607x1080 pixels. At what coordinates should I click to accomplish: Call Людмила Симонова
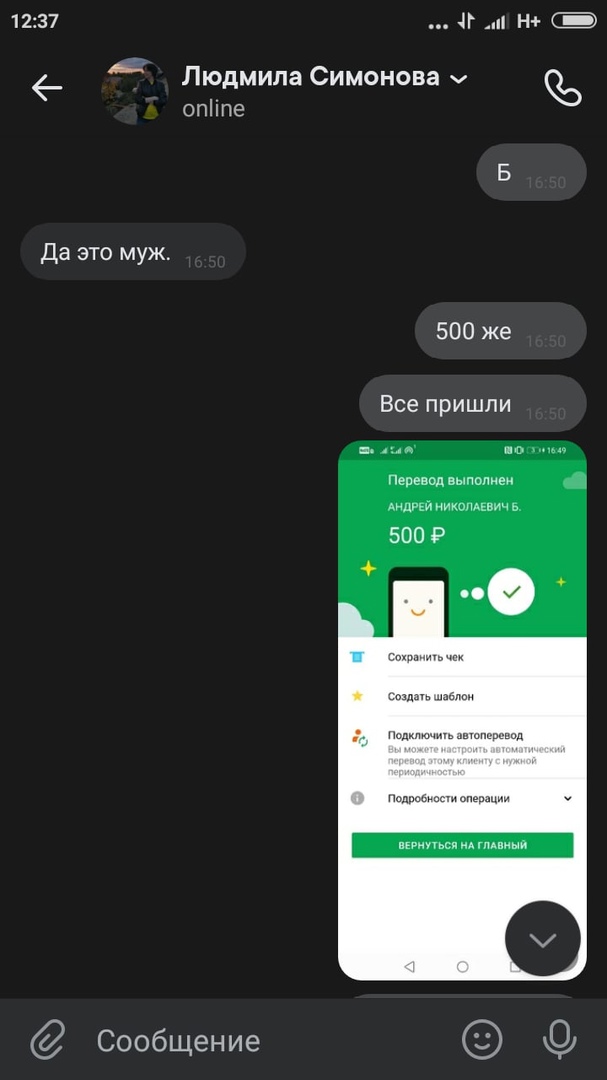tap(562, 88)
